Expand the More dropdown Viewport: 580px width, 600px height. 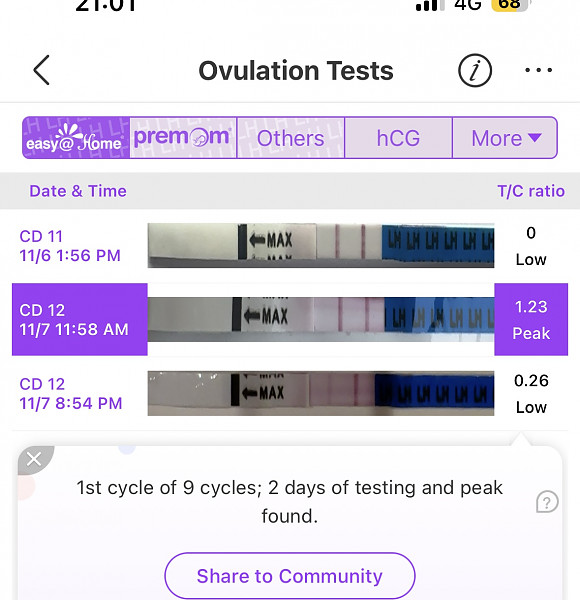(x=505, y=138)
